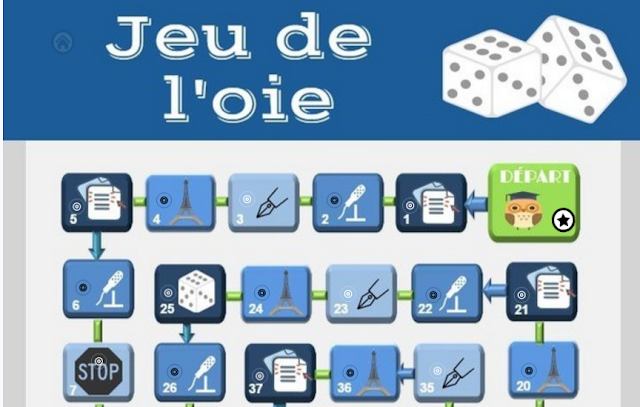Open square number 26
This screenshot has width=640, height=407.
point(190,373)
